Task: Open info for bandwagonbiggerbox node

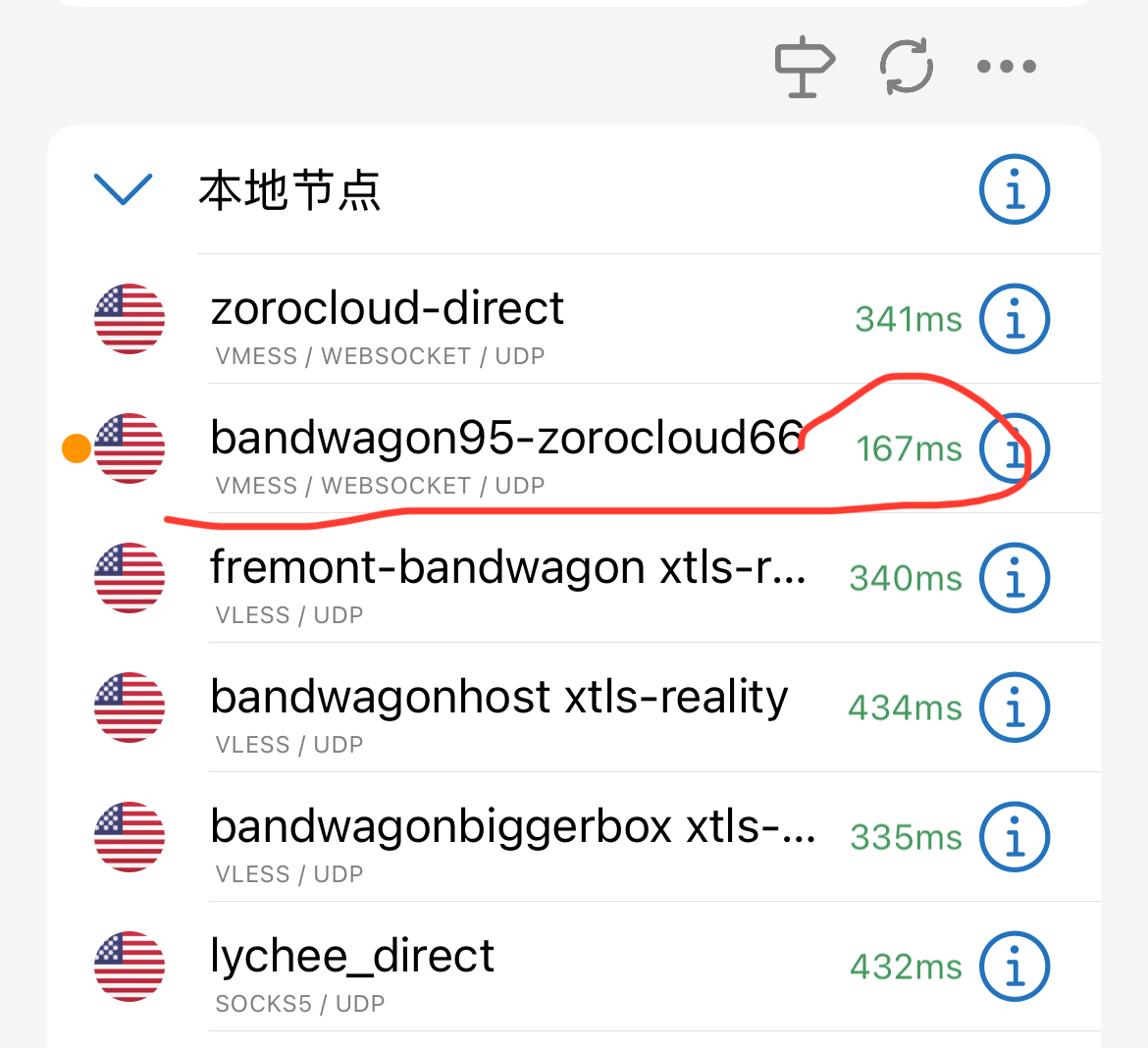Action: [1015, 837]
